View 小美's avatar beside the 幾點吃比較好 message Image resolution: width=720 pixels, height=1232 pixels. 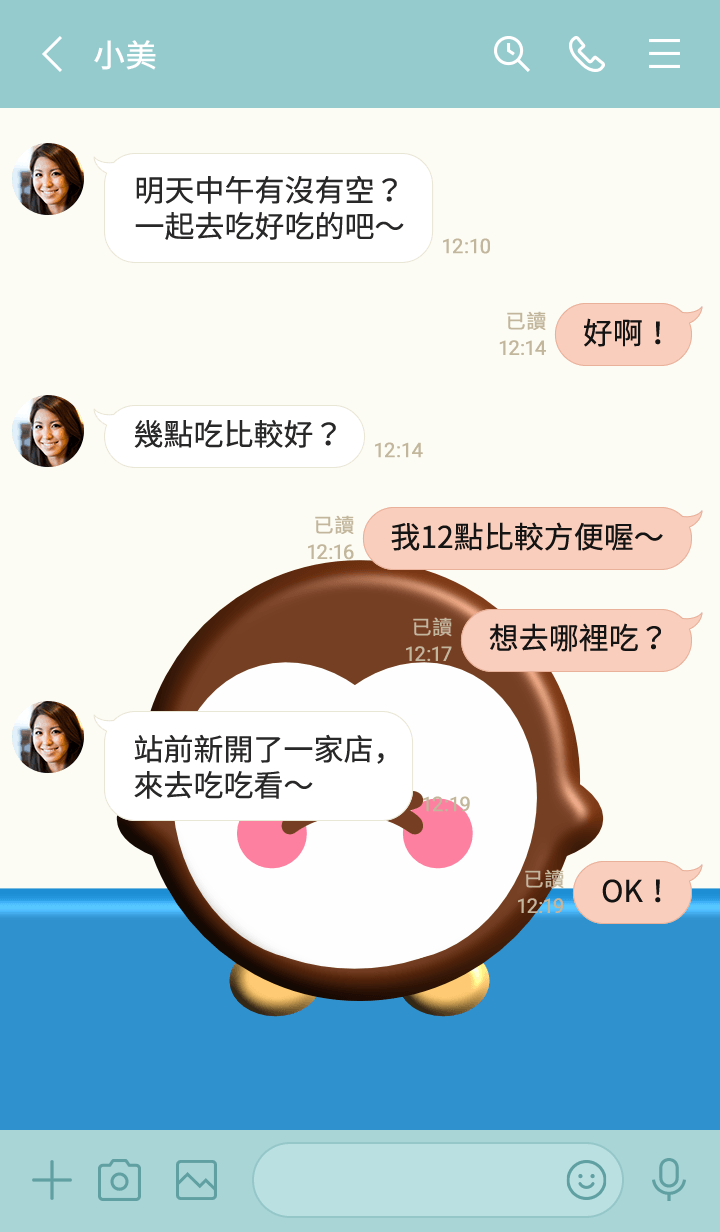click(48, 431)
